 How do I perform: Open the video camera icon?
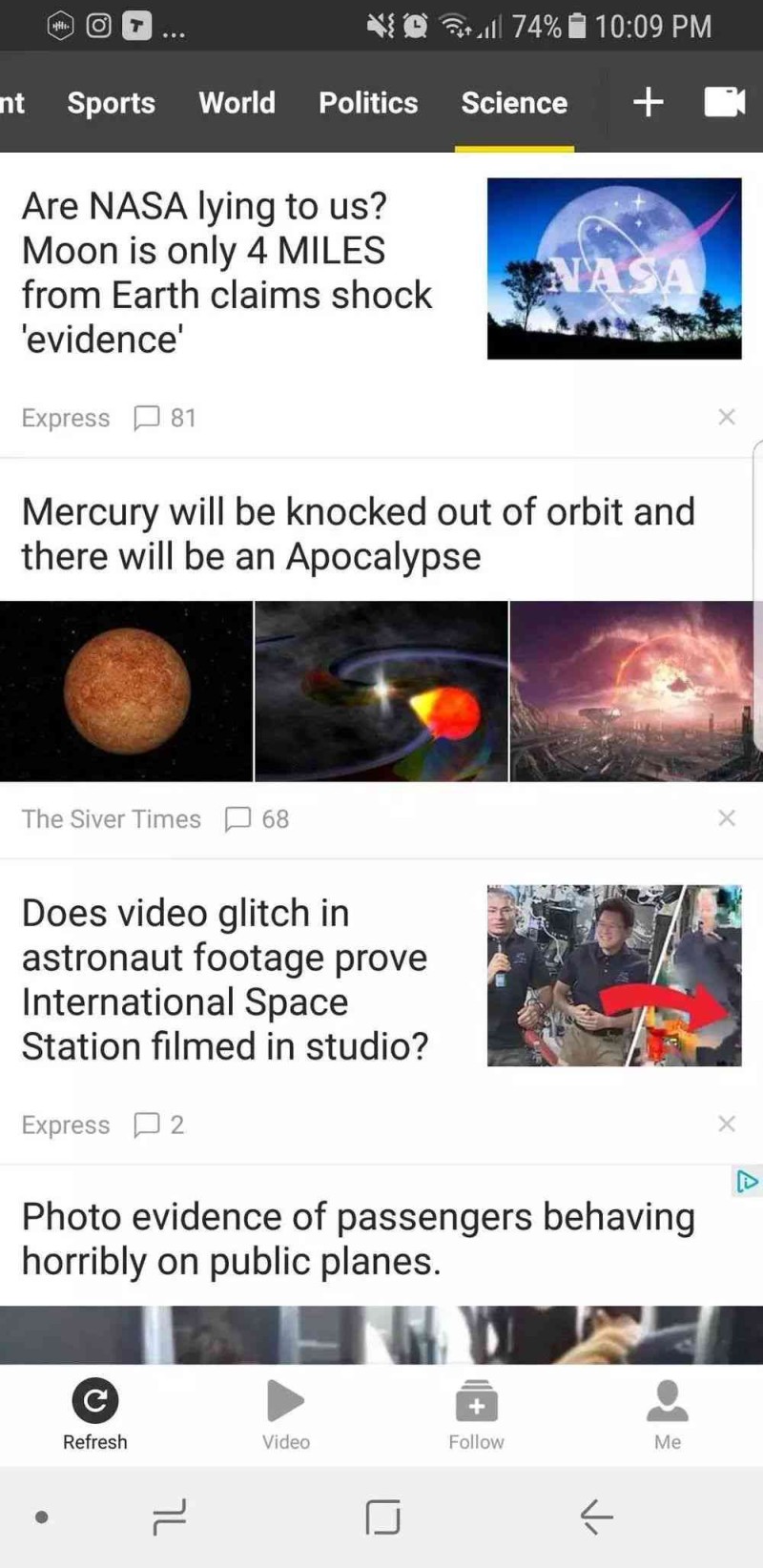724,102
